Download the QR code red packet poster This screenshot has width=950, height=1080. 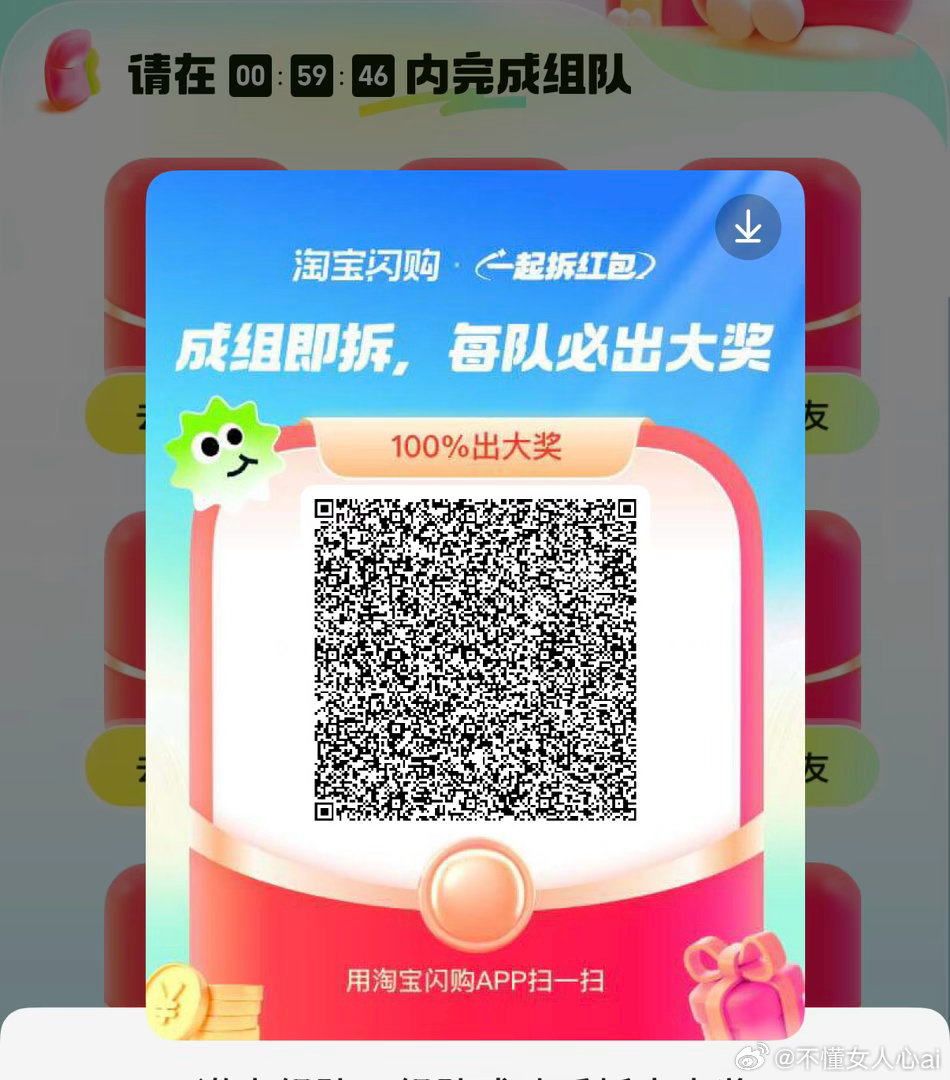coord(748,228)
